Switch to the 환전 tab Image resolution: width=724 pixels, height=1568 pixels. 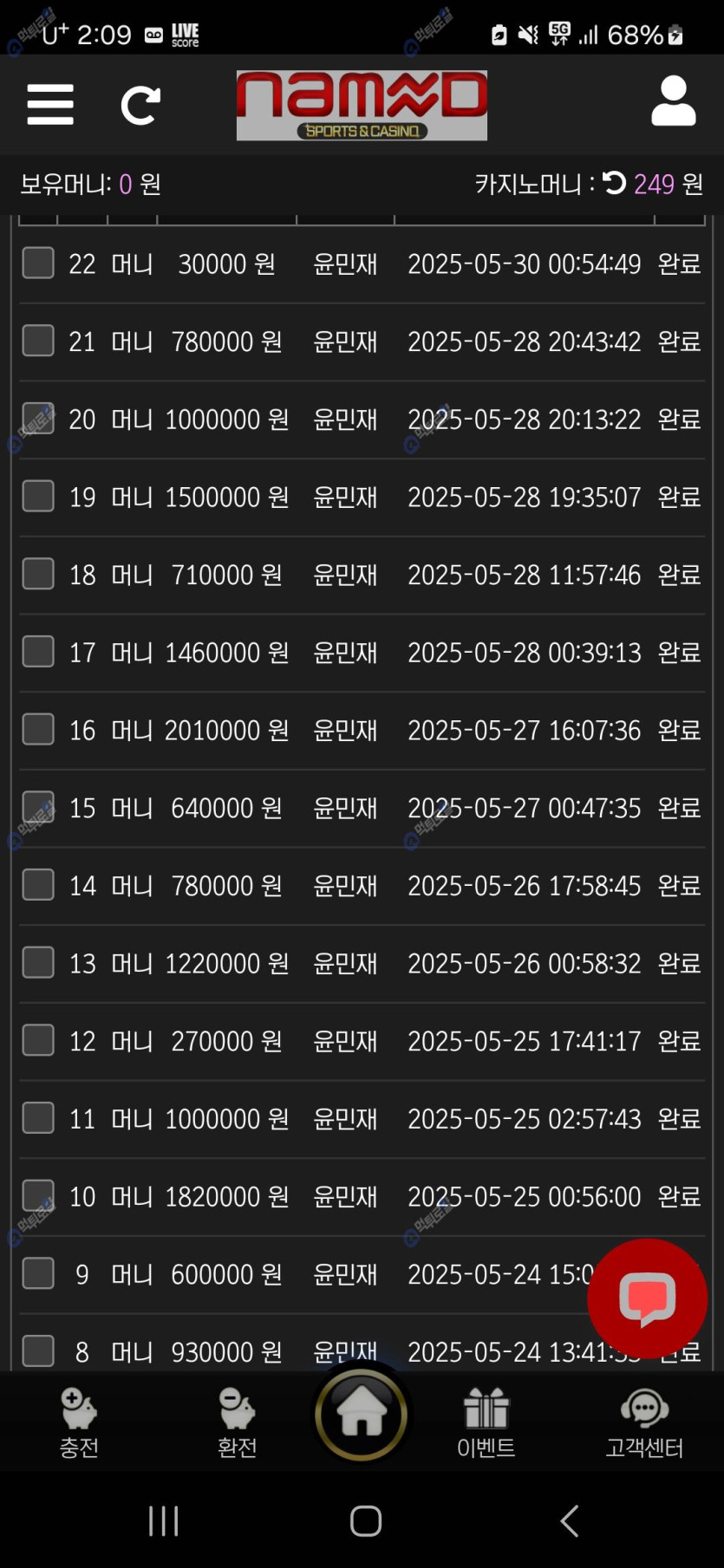click(x=237, y=1422)
